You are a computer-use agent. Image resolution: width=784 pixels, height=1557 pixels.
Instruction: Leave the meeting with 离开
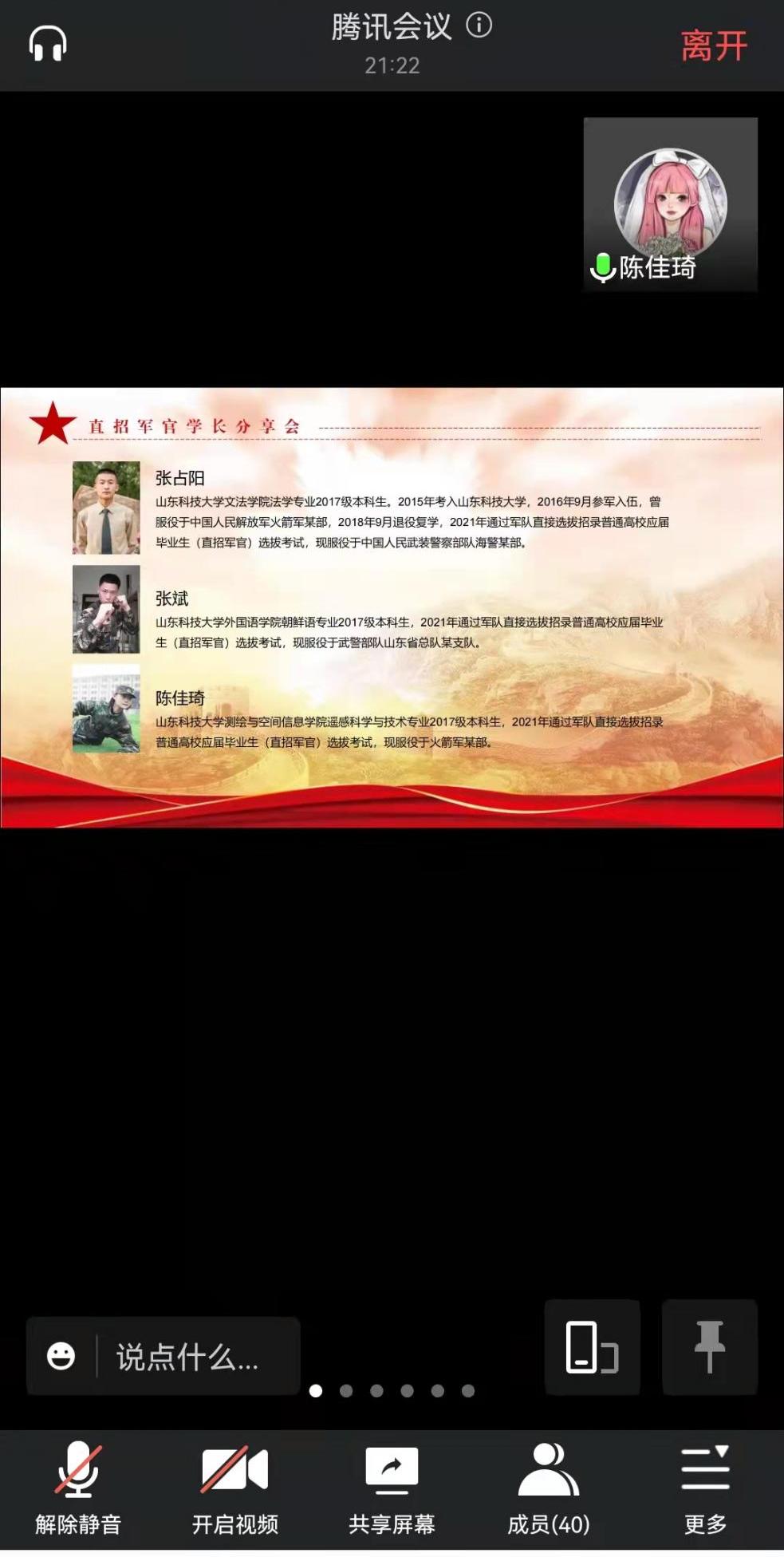714,45
